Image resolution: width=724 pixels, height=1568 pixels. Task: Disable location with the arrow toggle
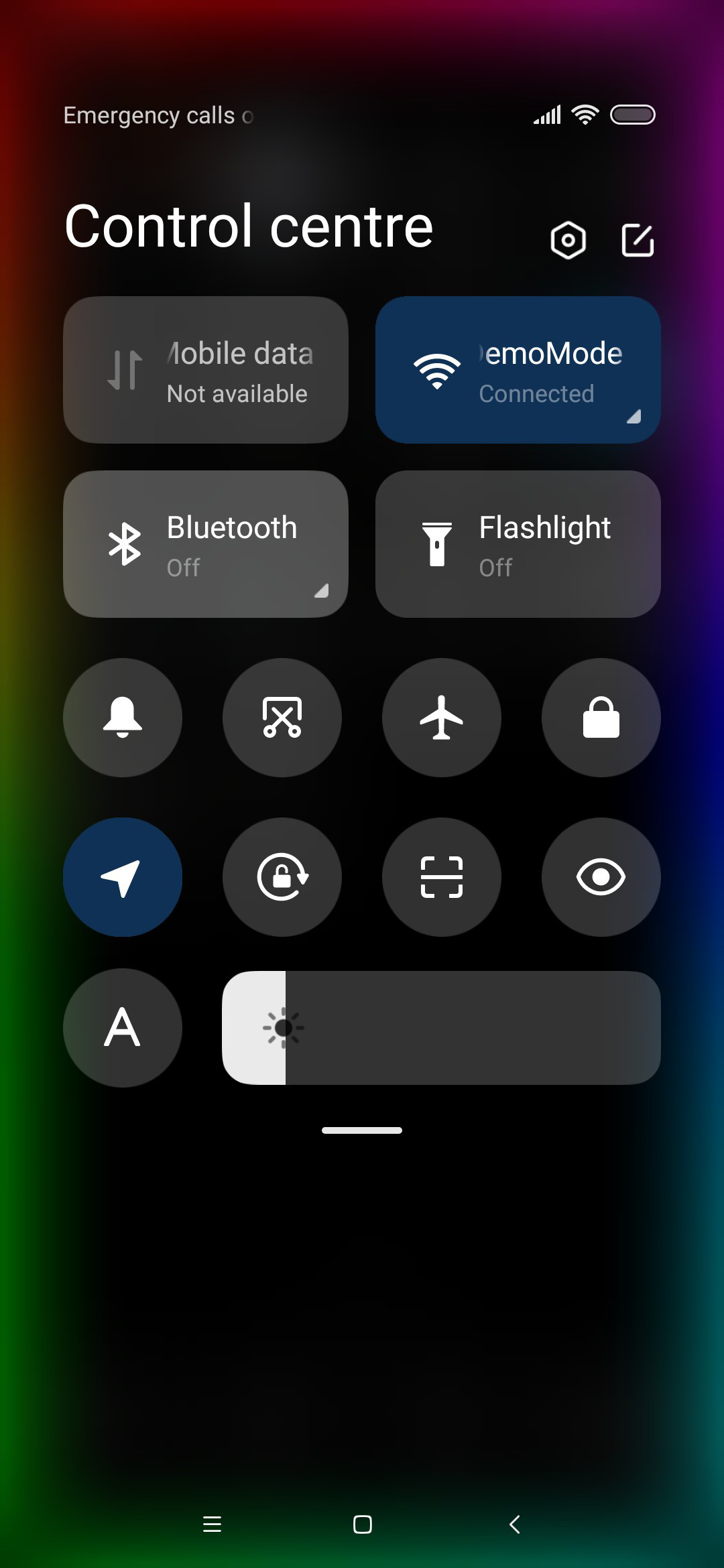(123, 877)
